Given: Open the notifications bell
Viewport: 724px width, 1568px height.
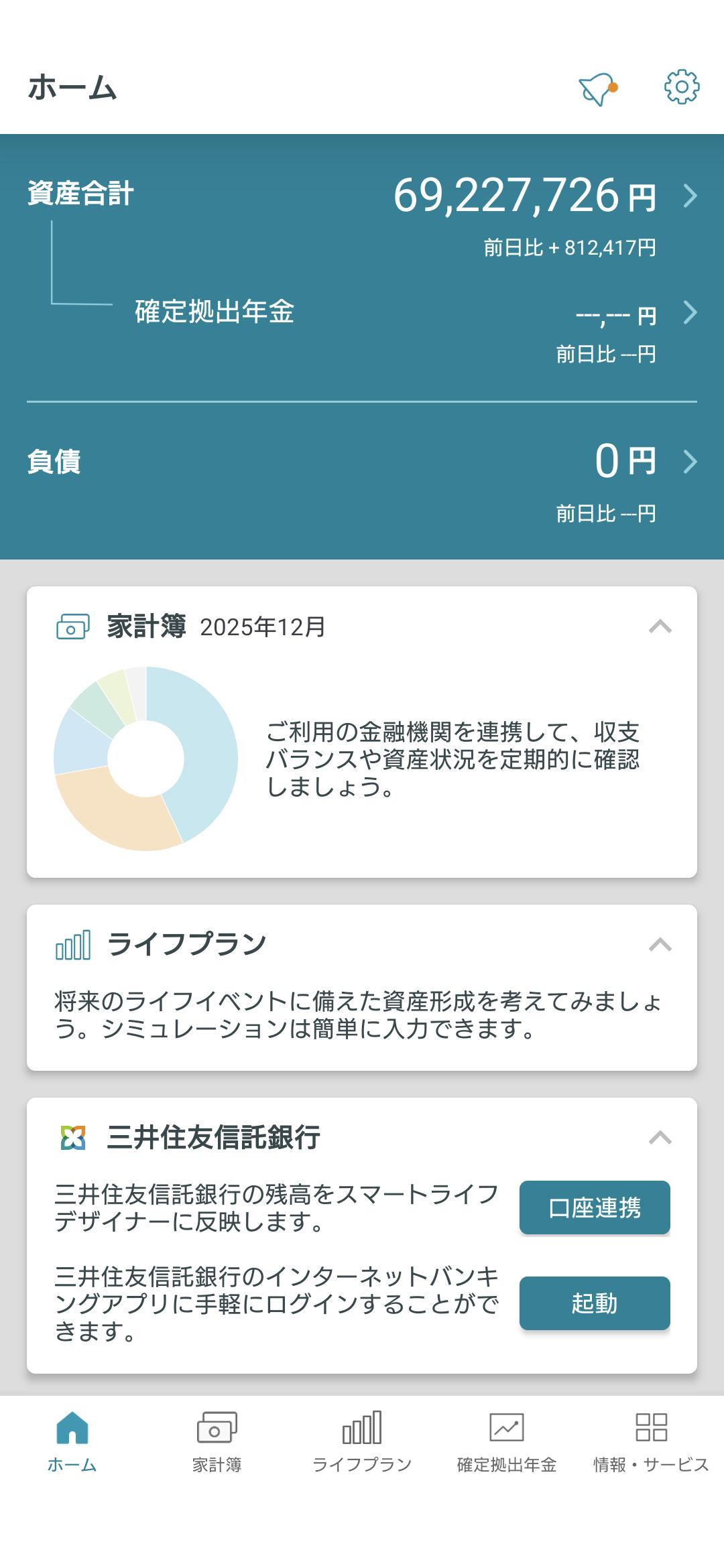Looking at the screenshot, I should click(x=597, y=88).
